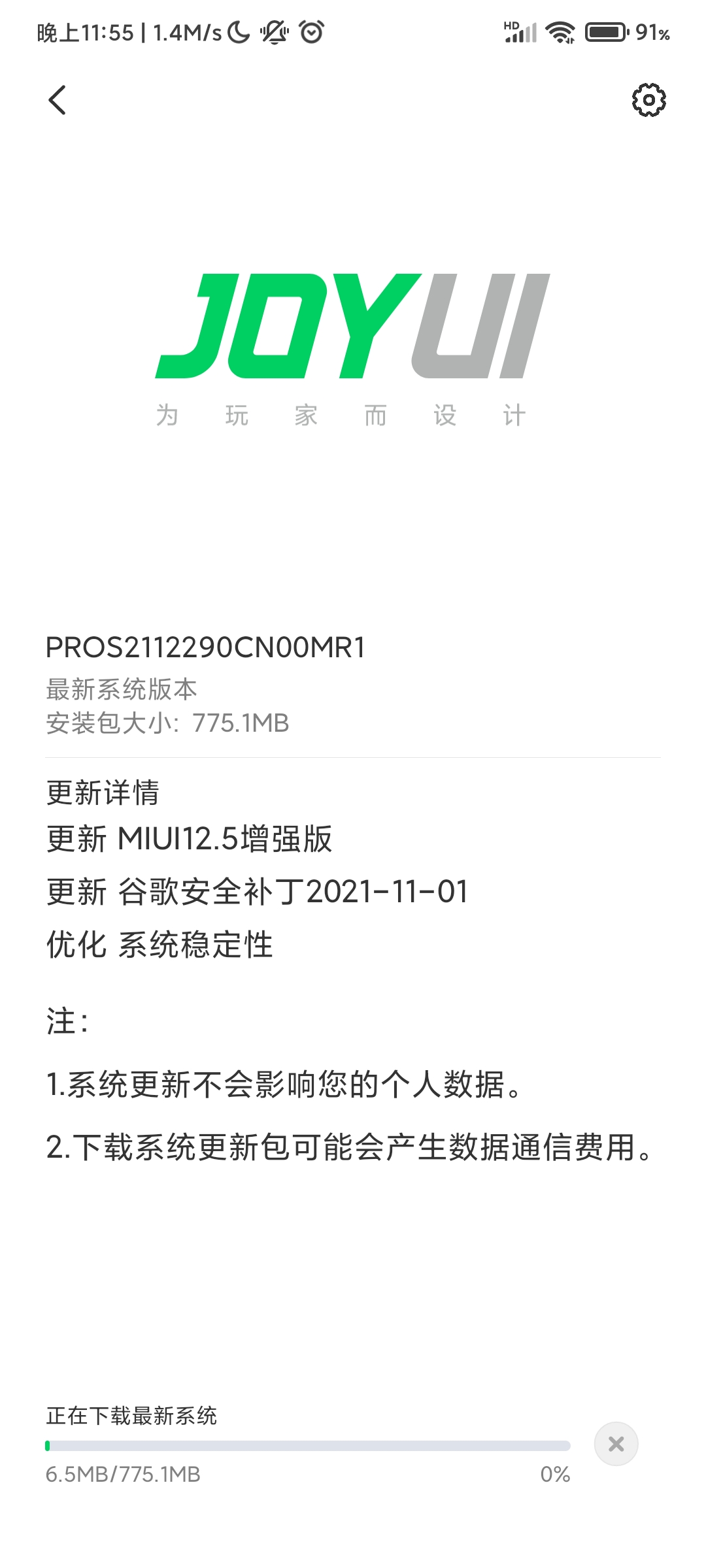The width and height of the screenshot is (706, 1568).
Task: Cancel the system update download
Action: coord(616,1444)
